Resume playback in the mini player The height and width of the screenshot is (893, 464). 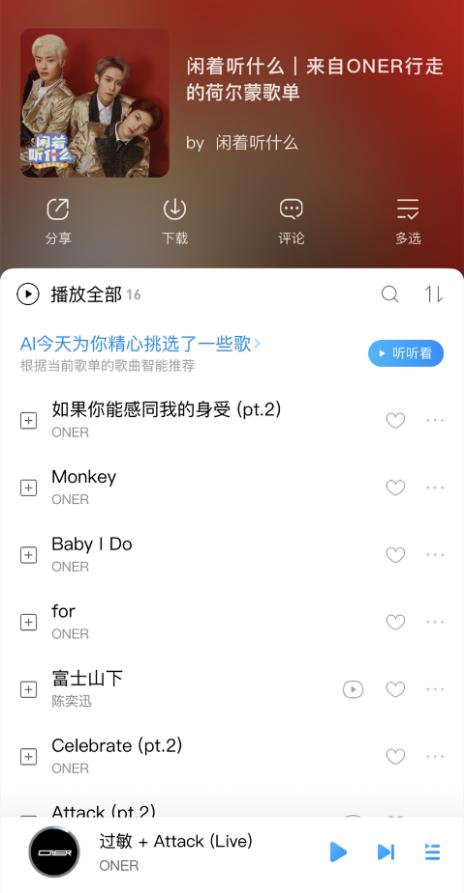pos(338,852)
